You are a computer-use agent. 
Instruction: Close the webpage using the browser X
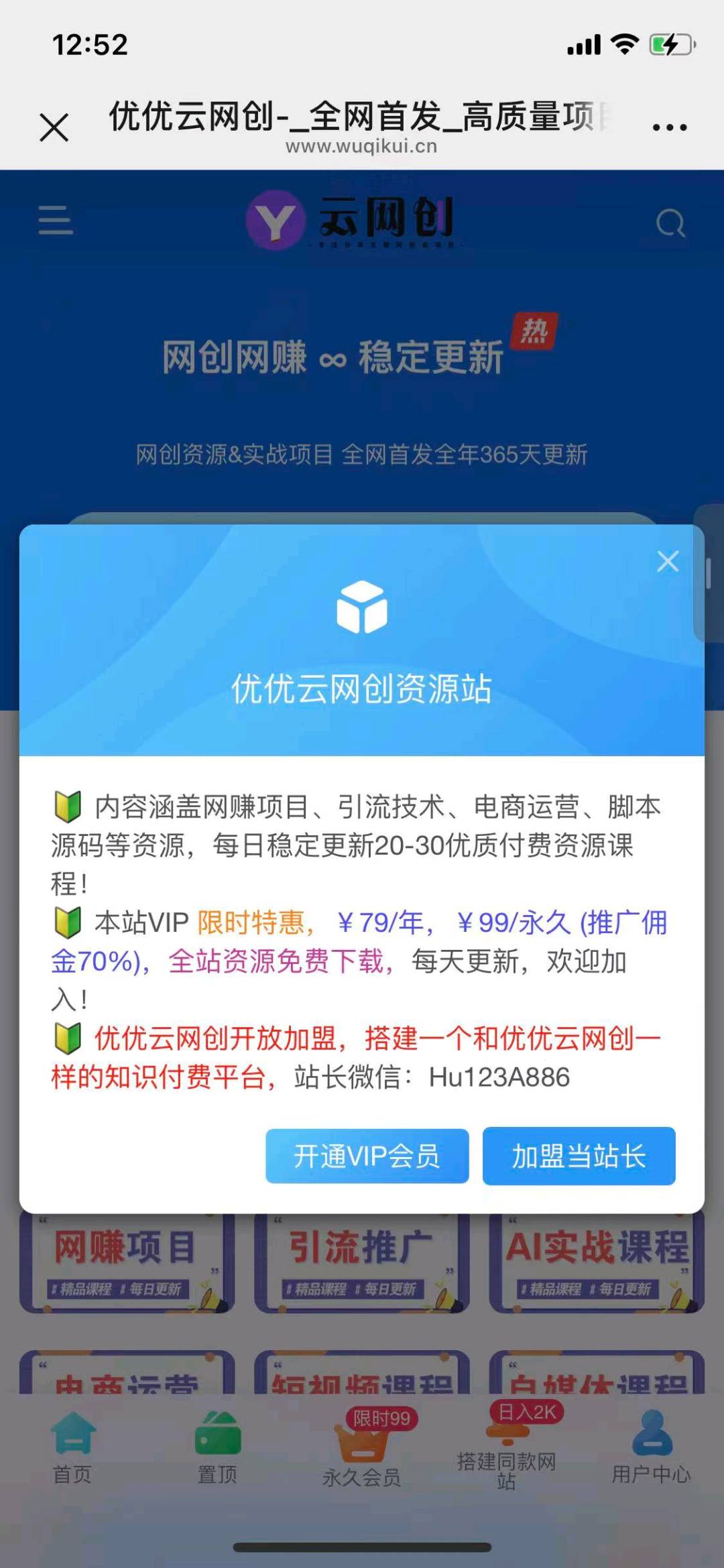click(54, 125)
